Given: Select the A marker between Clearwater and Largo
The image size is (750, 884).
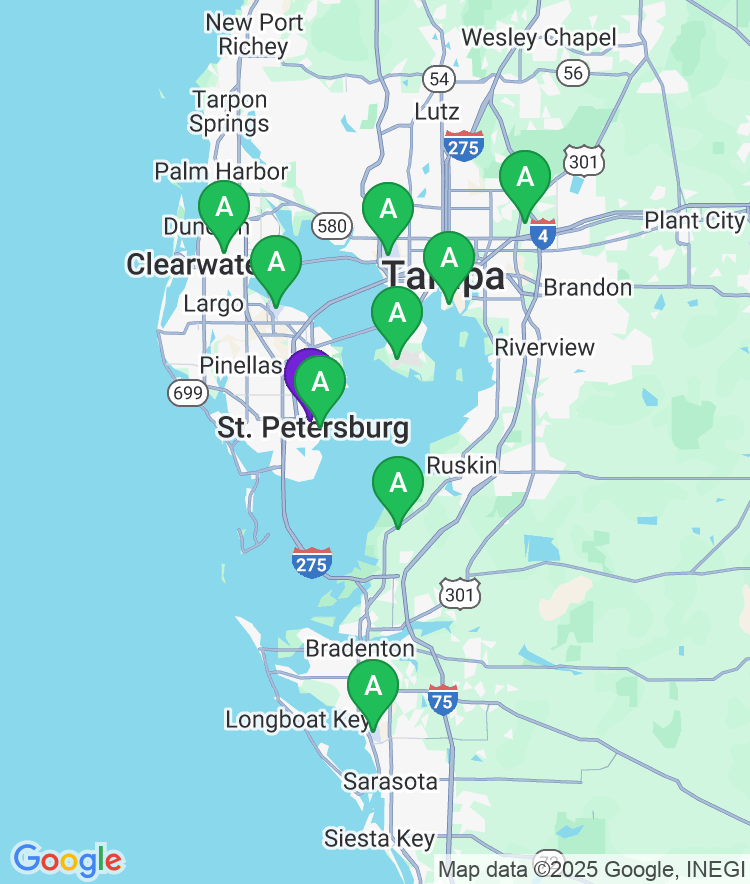Looking at the screenshot, I should (275, 265).
